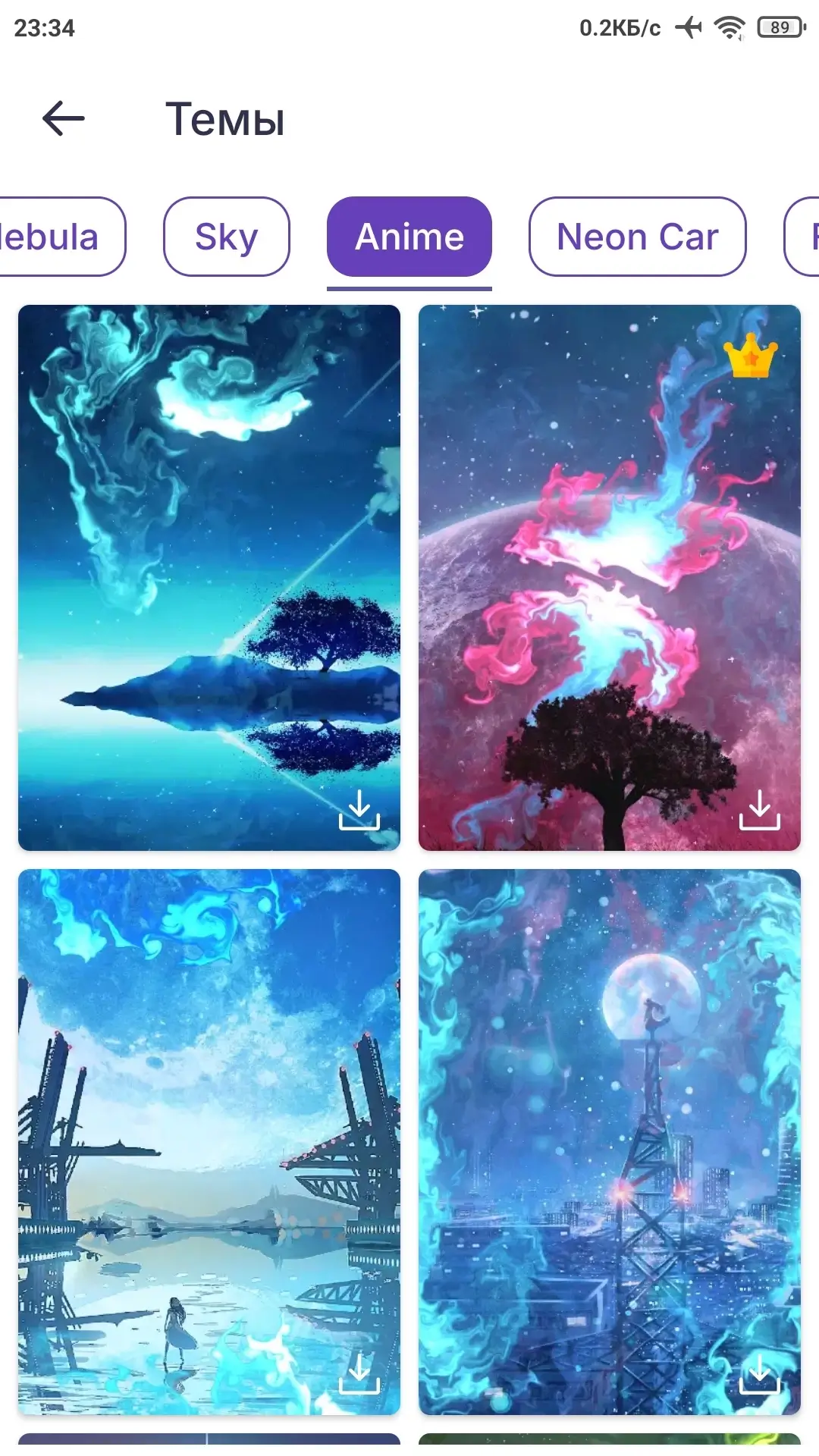Open the premium pink moon theme
The width and height of the screenshot is (819, 1456).
point(610,578)
